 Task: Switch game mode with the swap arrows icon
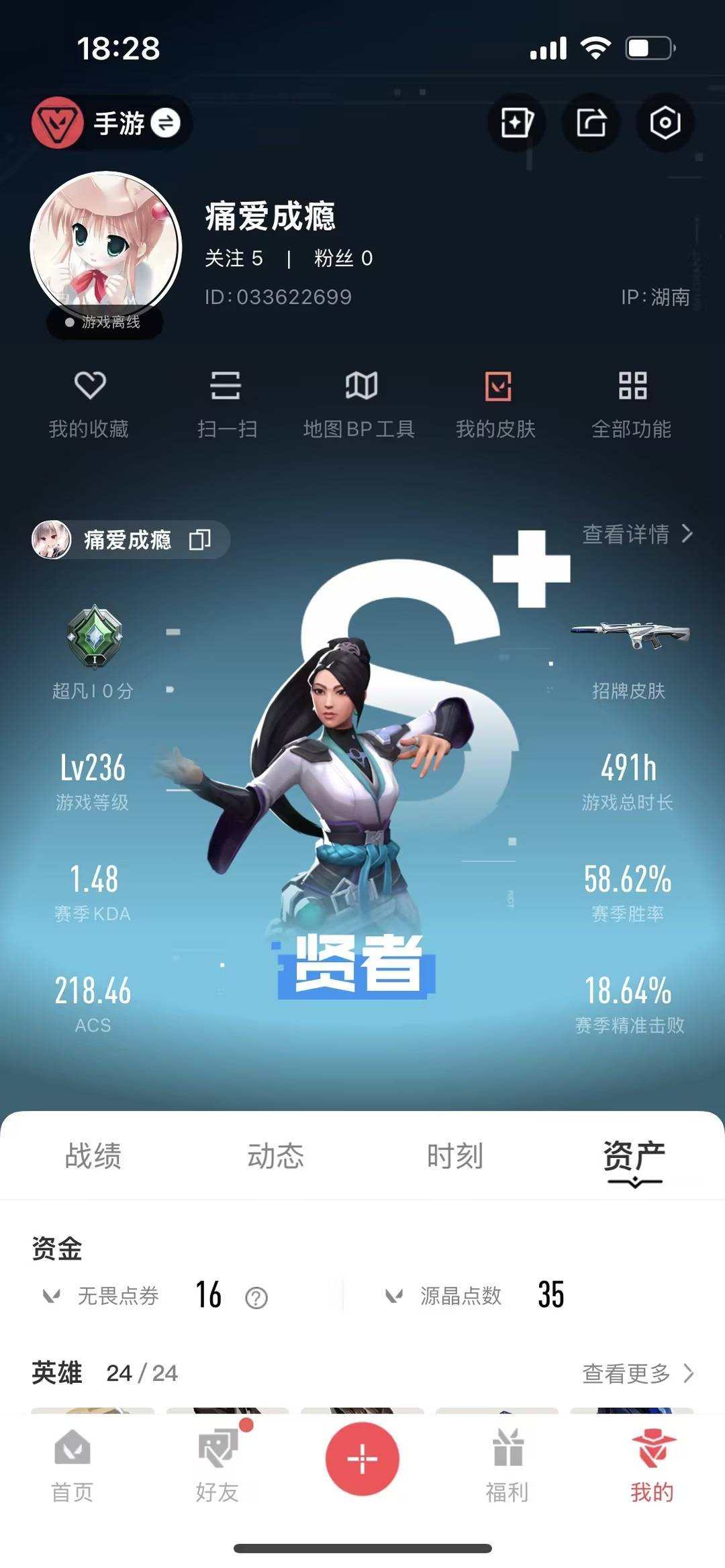166,123
